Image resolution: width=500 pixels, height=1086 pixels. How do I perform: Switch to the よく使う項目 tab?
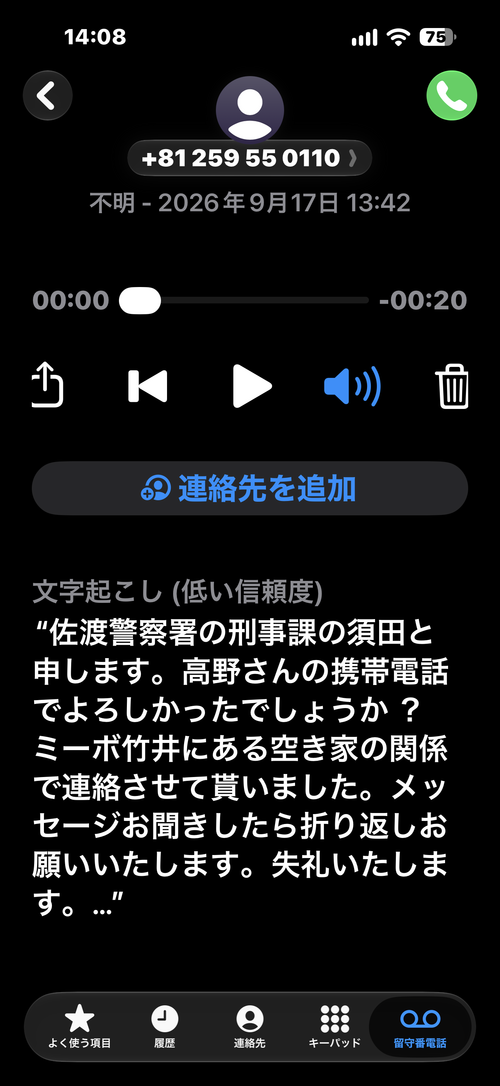80,1026
